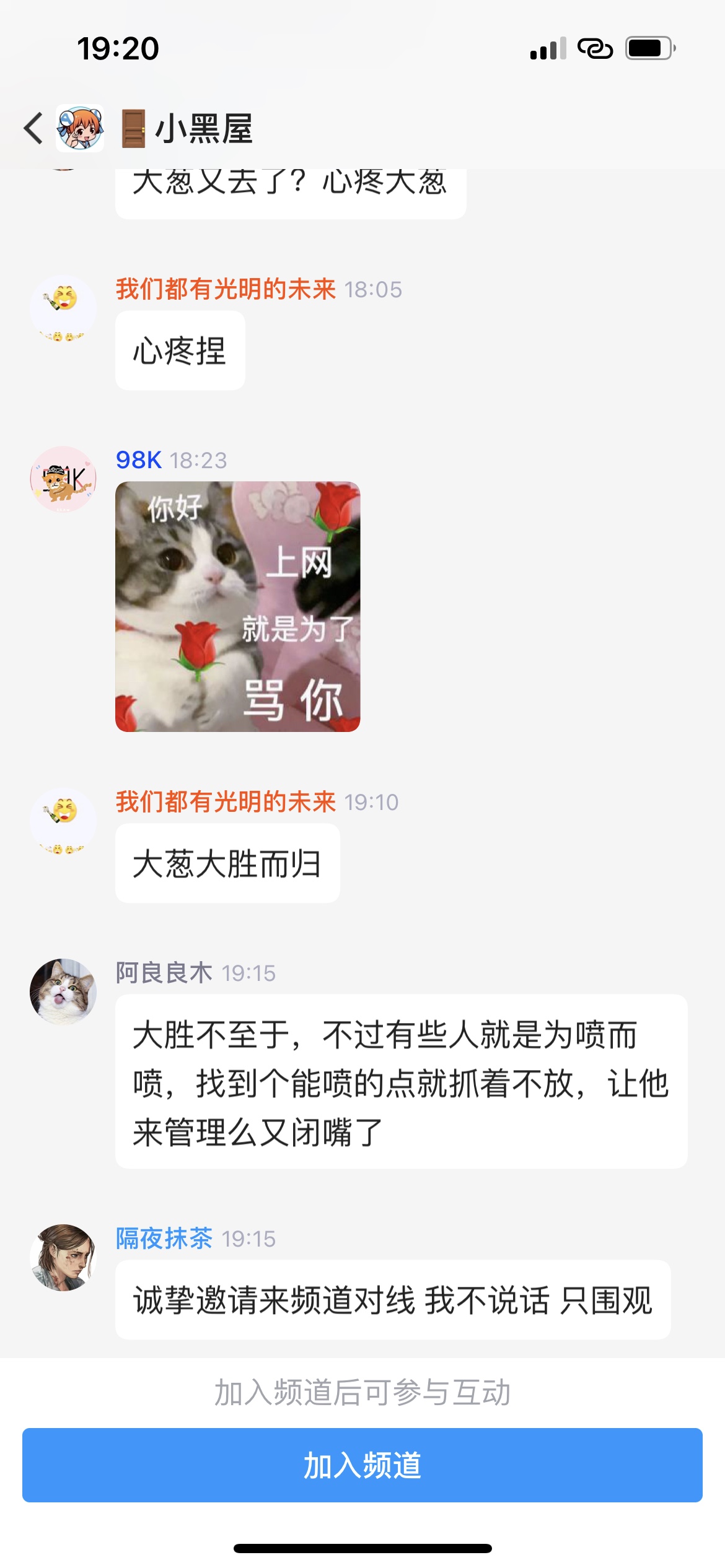Image resolution: width=725 pixels, height=1568 pixels.
Task: Go back using the header arrow
Action: point(33,128)
